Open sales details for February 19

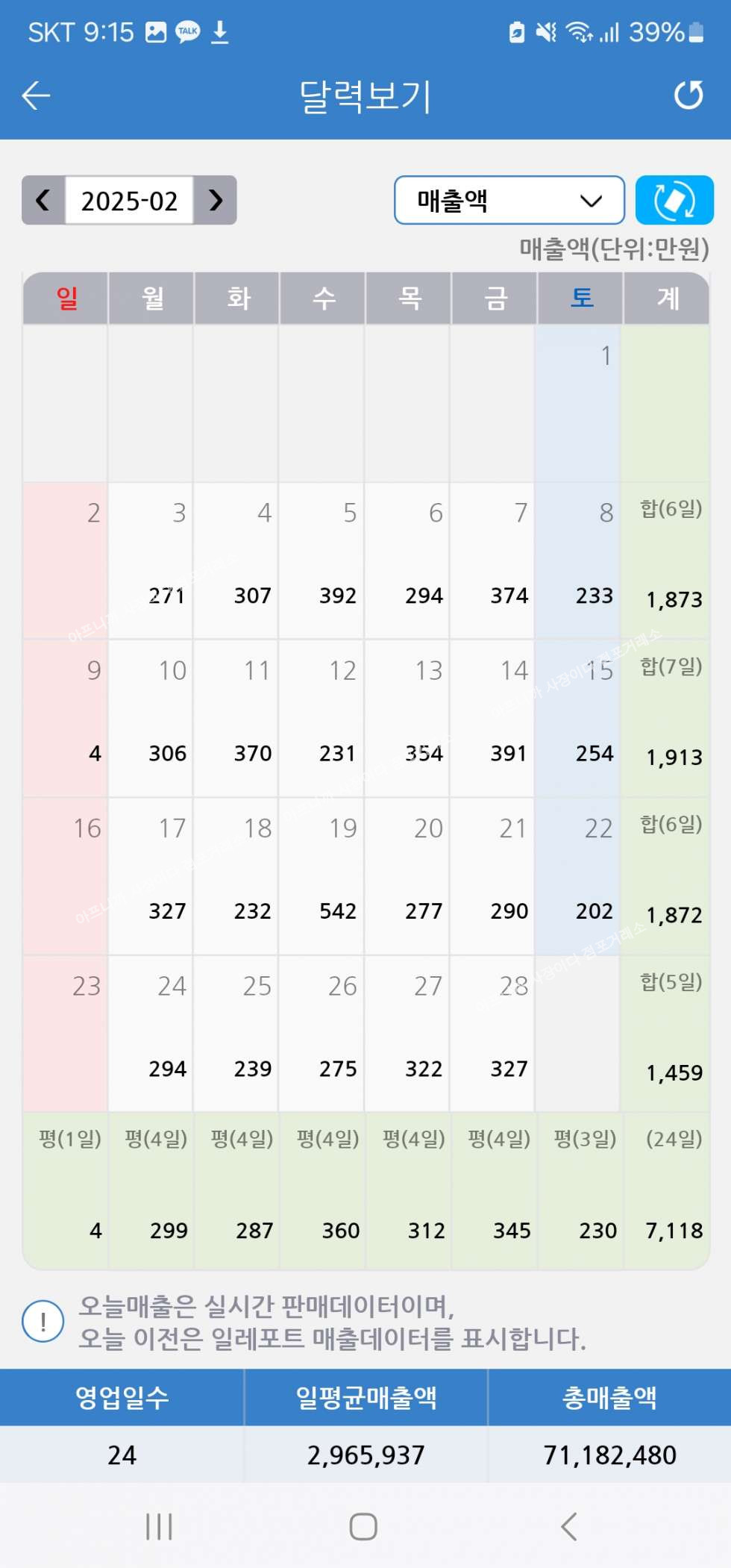[322, 875]
